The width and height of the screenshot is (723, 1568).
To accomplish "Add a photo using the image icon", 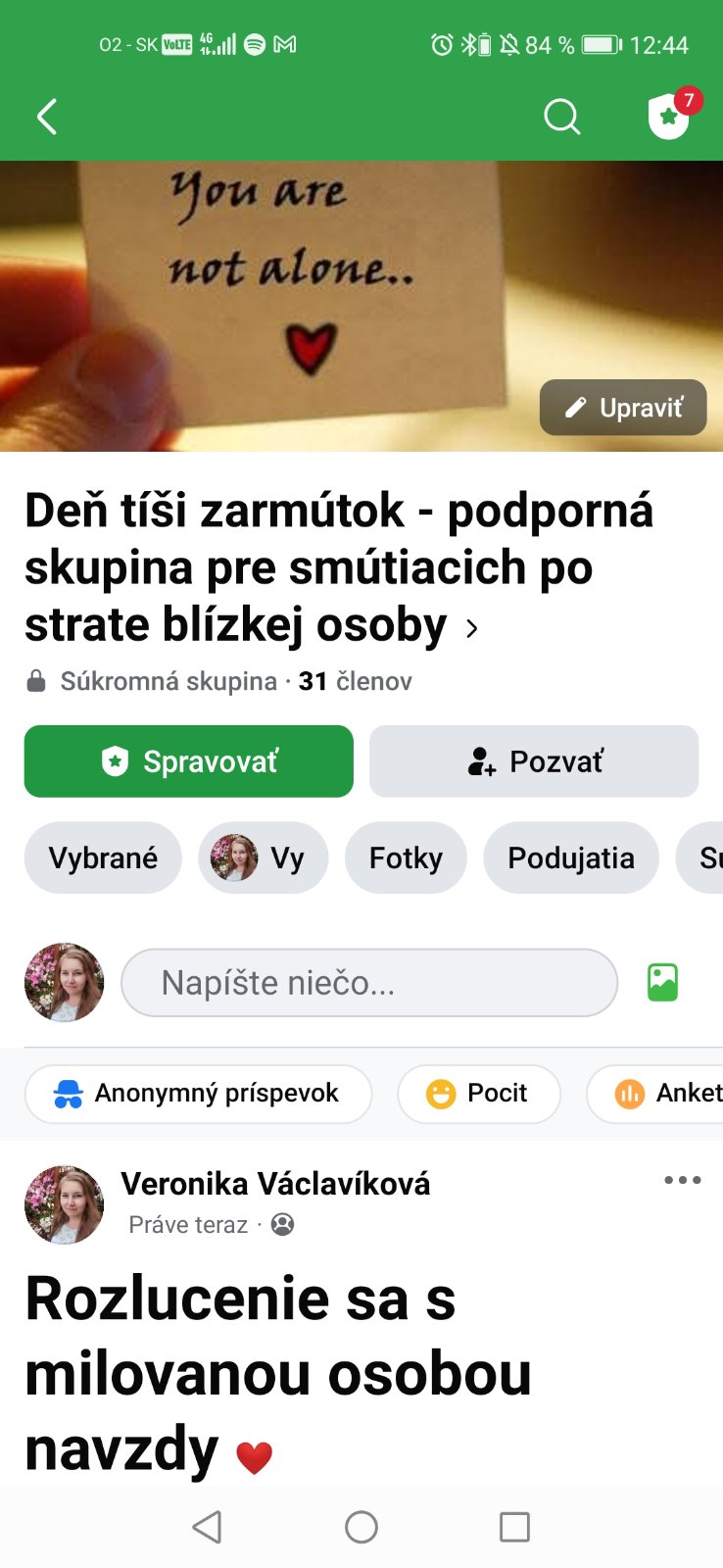I will click(x=662, y=982).
